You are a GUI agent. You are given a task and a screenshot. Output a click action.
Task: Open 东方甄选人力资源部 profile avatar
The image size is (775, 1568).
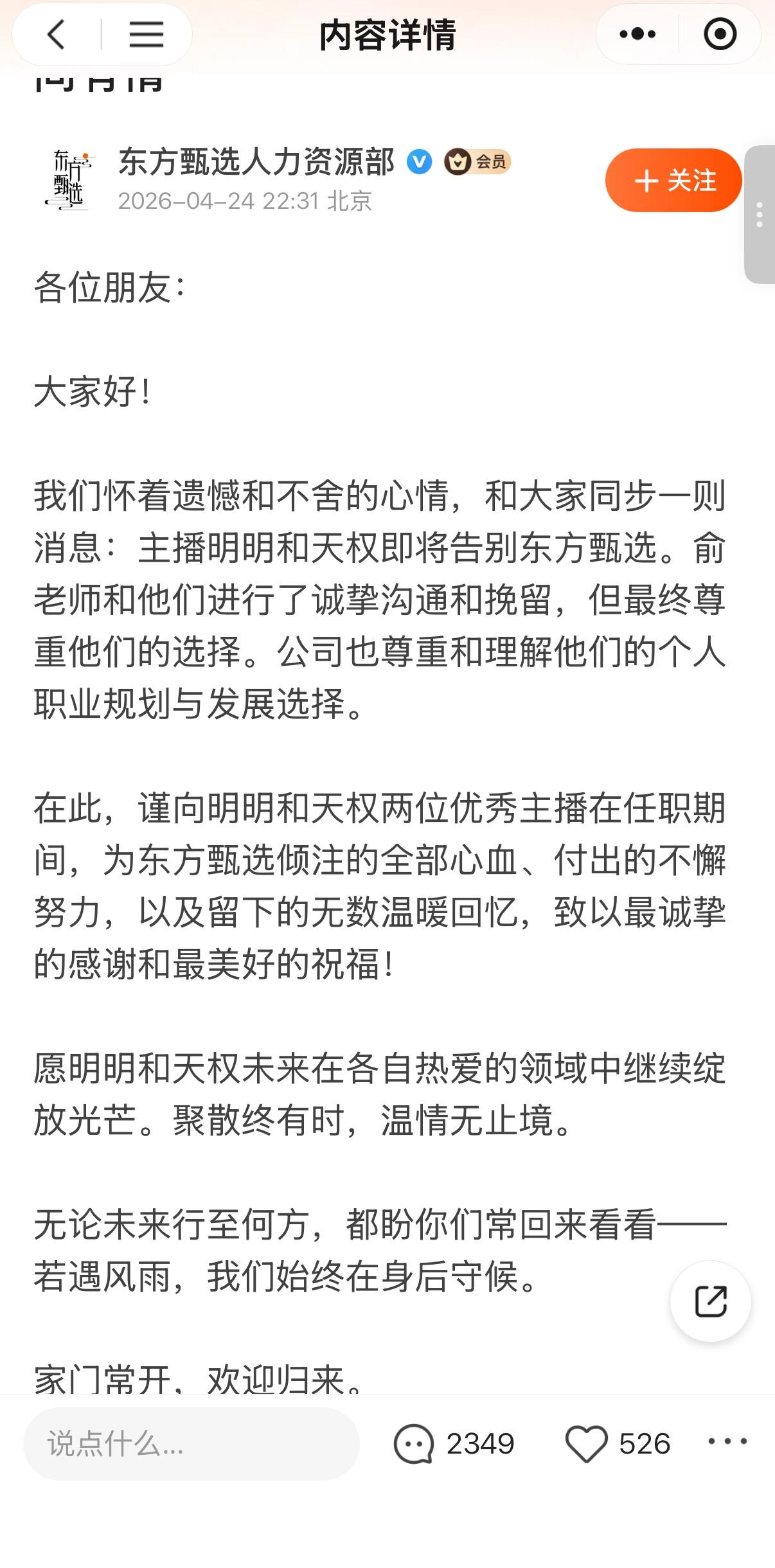click(x=69, y=181)
